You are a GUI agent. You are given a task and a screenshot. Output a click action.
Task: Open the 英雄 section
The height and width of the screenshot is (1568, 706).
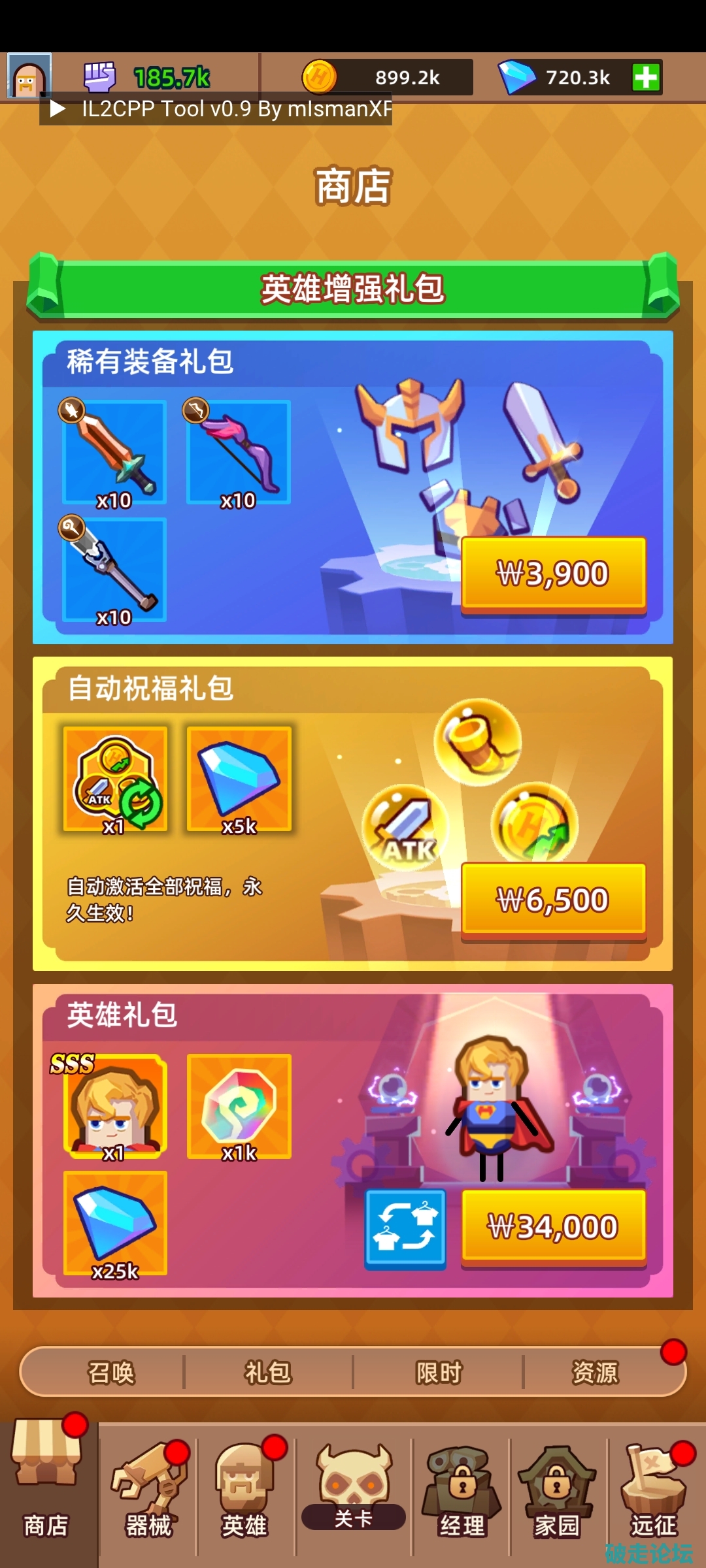click(x=244, y=1493)
